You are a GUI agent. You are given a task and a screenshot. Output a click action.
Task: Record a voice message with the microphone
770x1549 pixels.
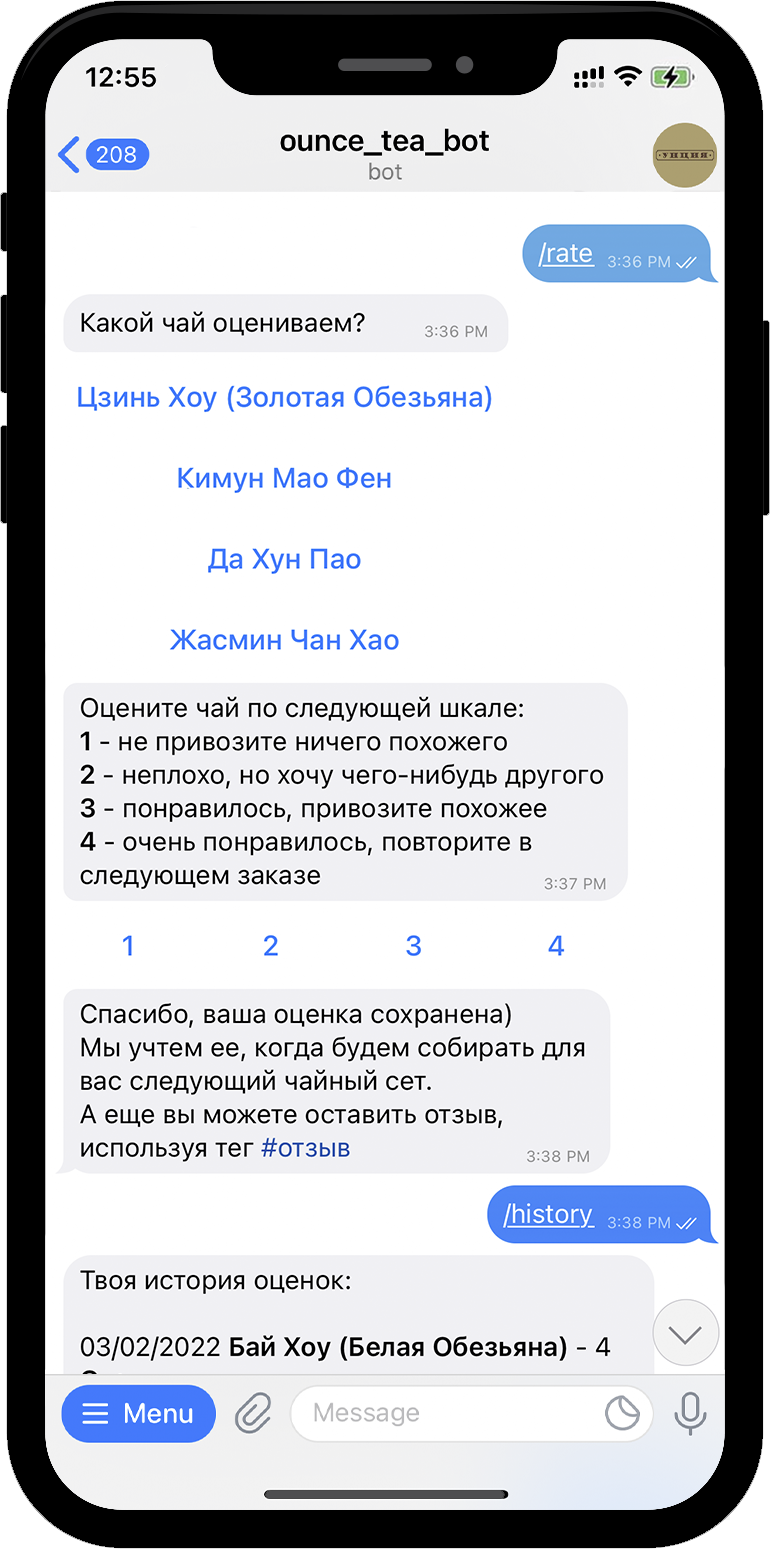690,1413
